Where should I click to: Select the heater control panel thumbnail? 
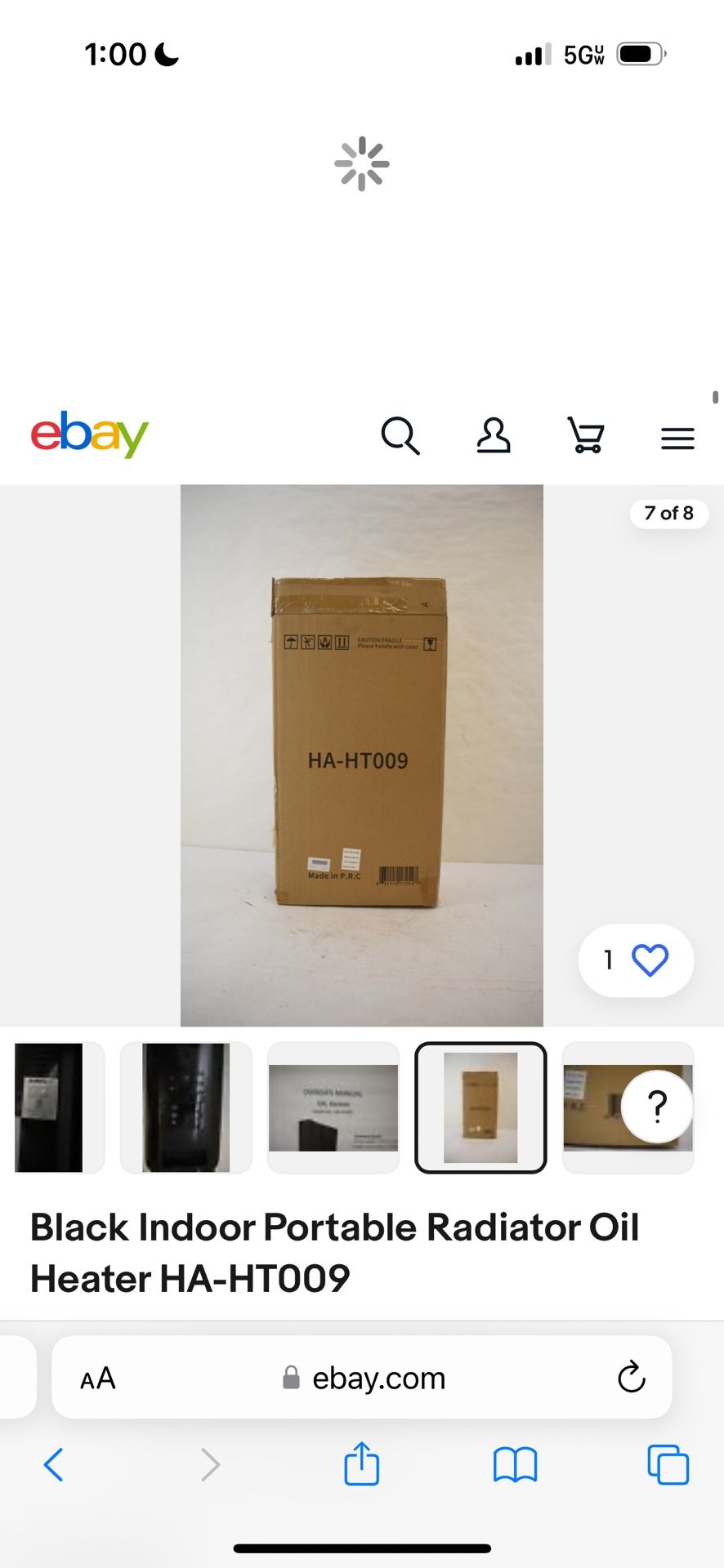[186, 1107]
